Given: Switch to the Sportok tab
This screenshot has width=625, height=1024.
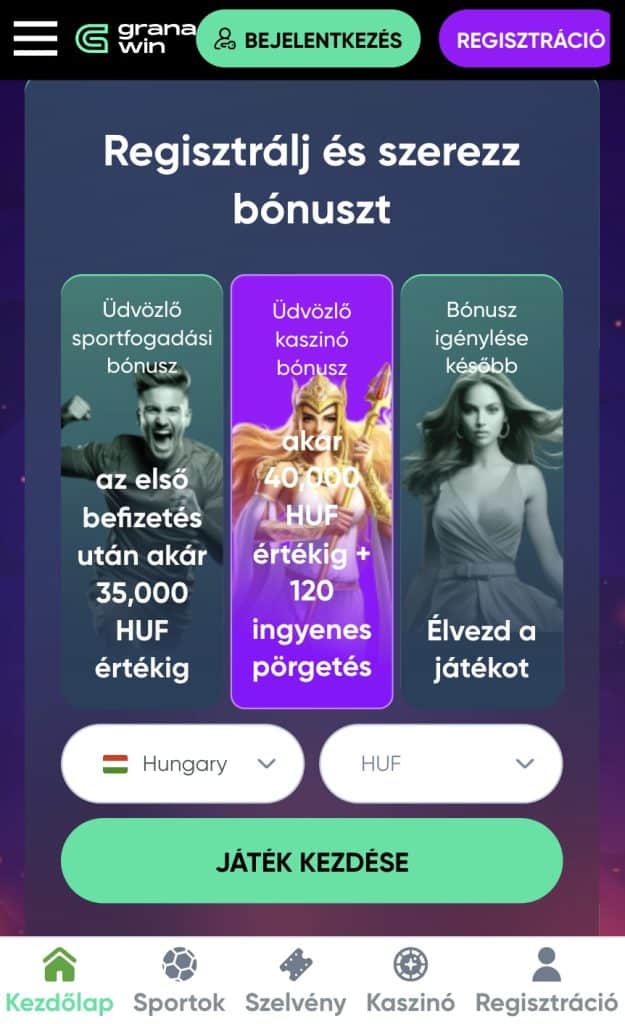Looking at the screenshot, I should point(179,981).
